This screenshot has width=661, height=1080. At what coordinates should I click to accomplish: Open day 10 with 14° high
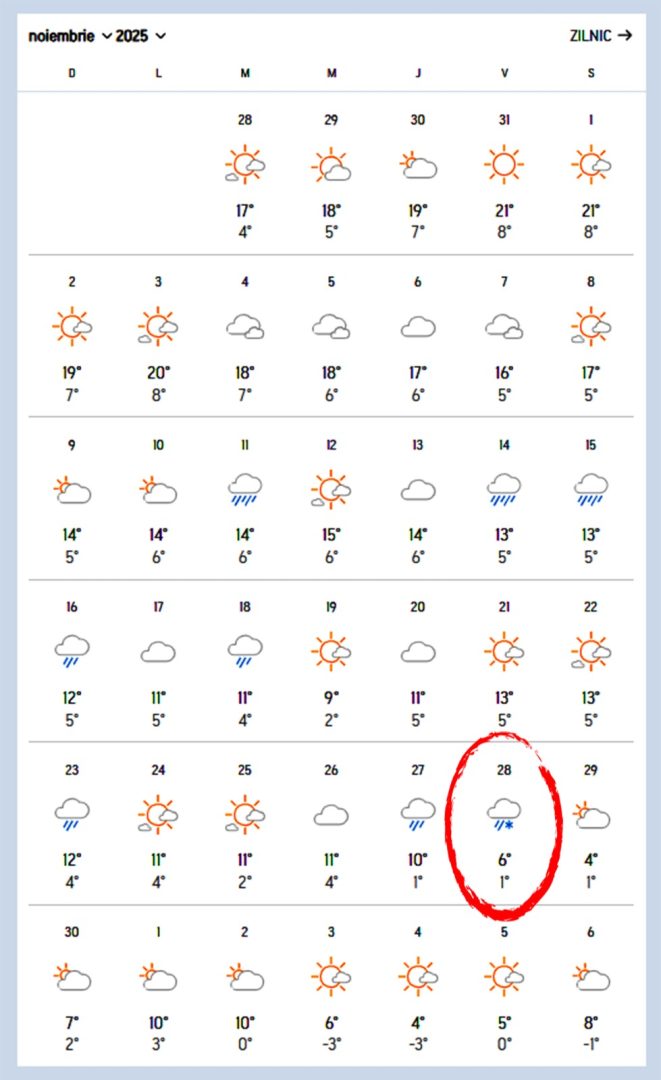(x=158, y=498)
